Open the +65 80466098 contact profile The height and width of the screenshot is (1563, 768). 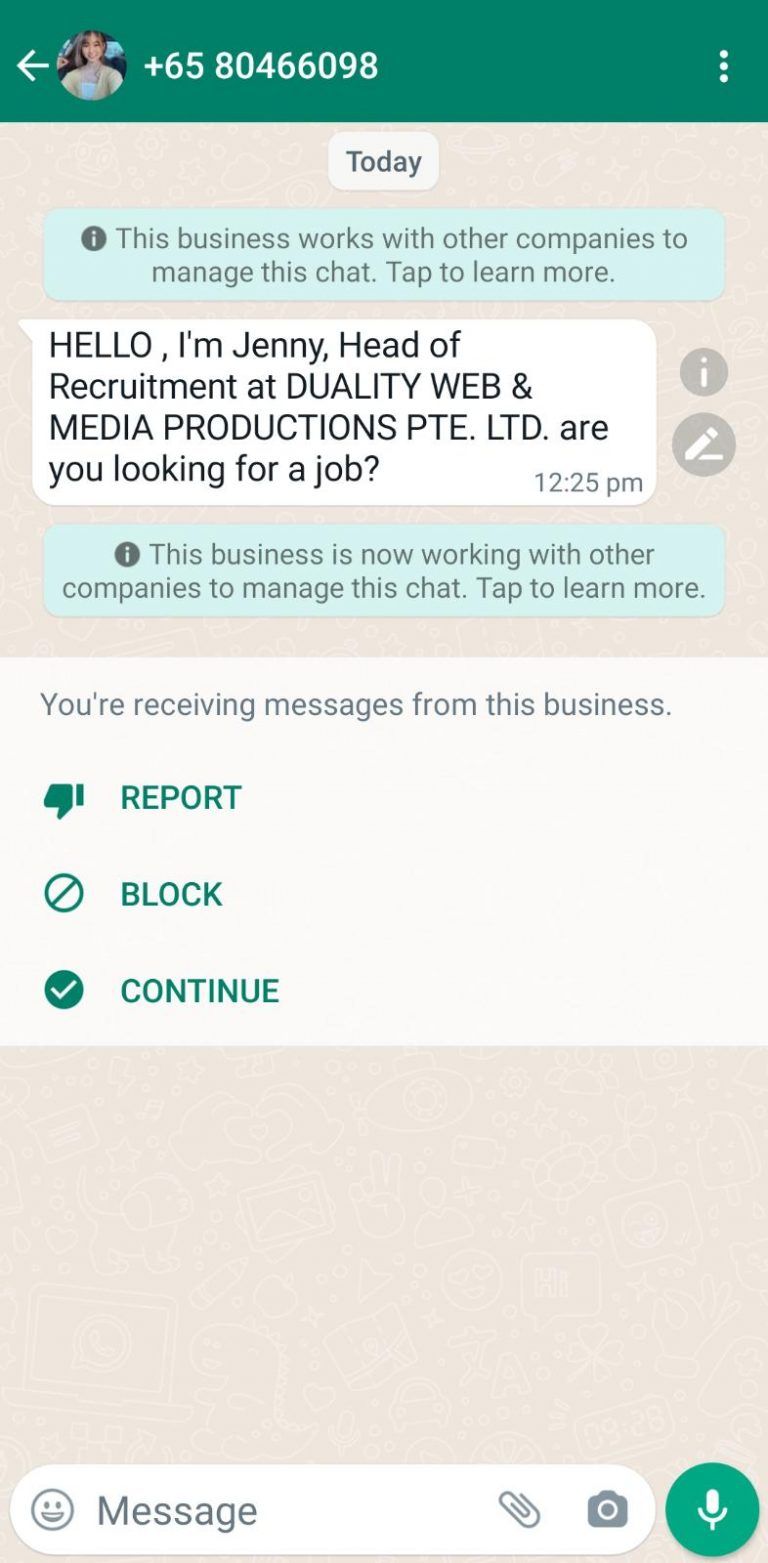[260, 66]
